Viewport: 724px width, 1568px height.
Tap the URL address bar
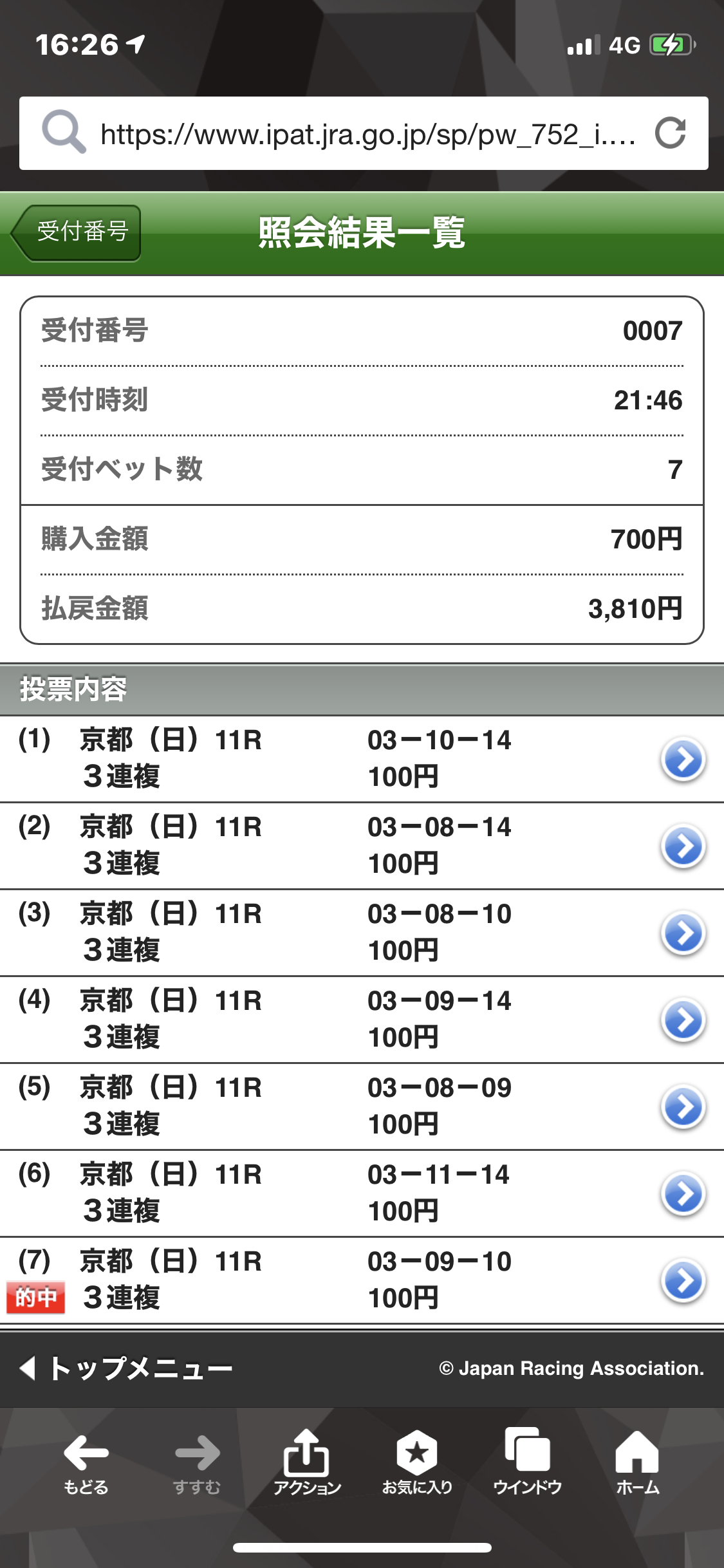pos(367,134)
